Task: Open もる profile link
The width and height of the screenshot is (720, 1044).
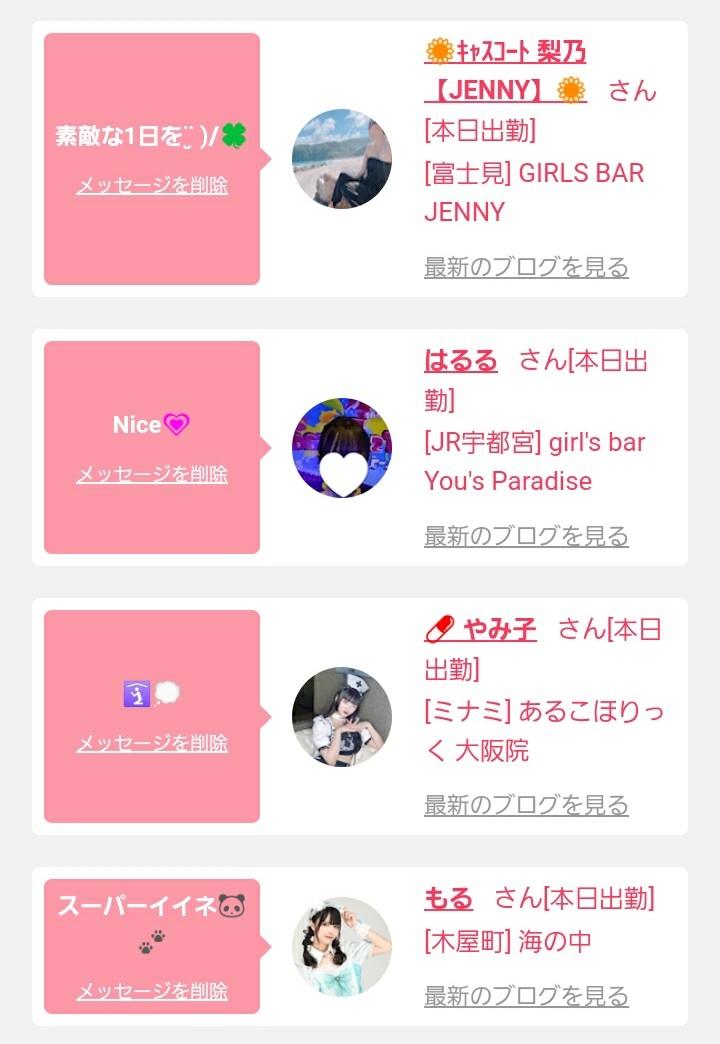Action: 448,898
